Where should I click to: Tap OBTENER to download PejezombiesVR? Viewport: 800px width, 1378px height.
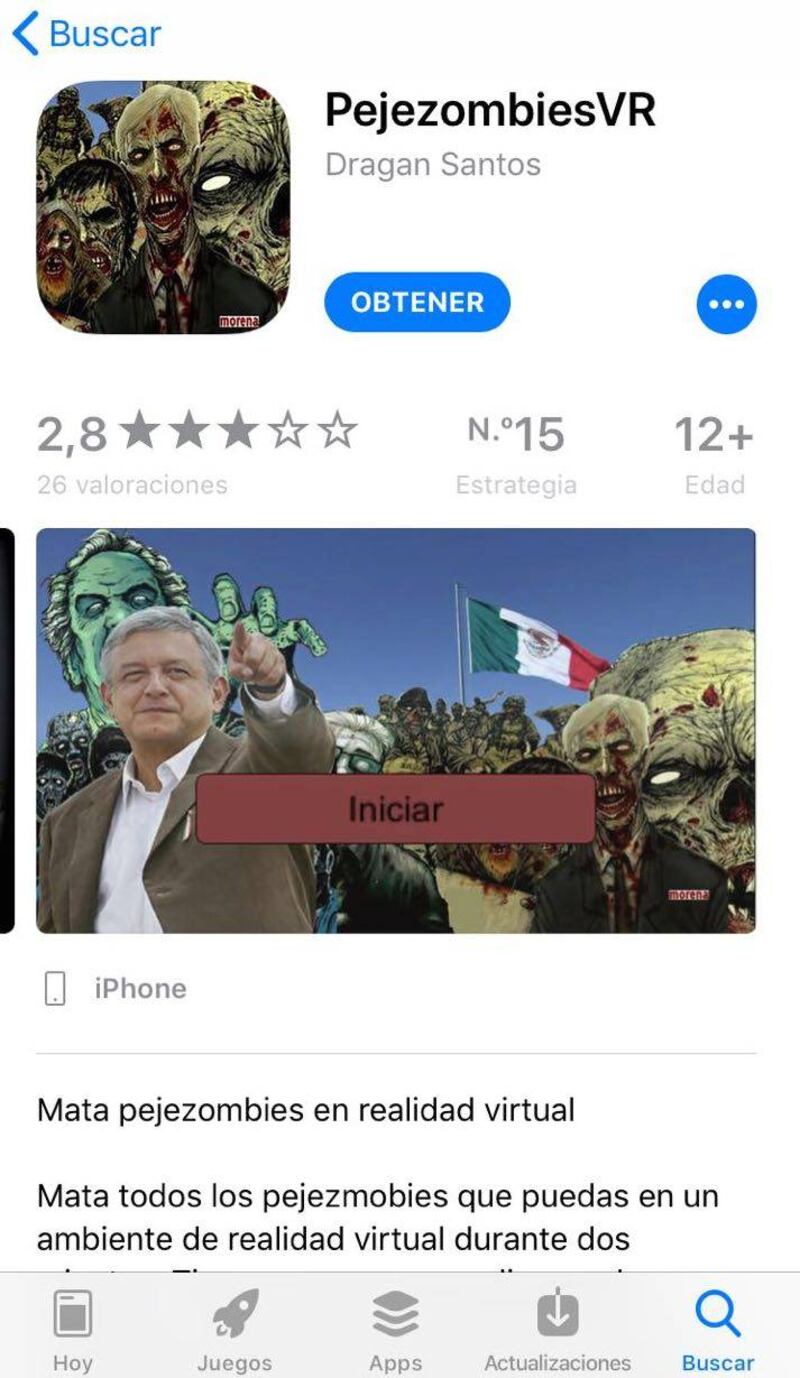click(417, 302)
